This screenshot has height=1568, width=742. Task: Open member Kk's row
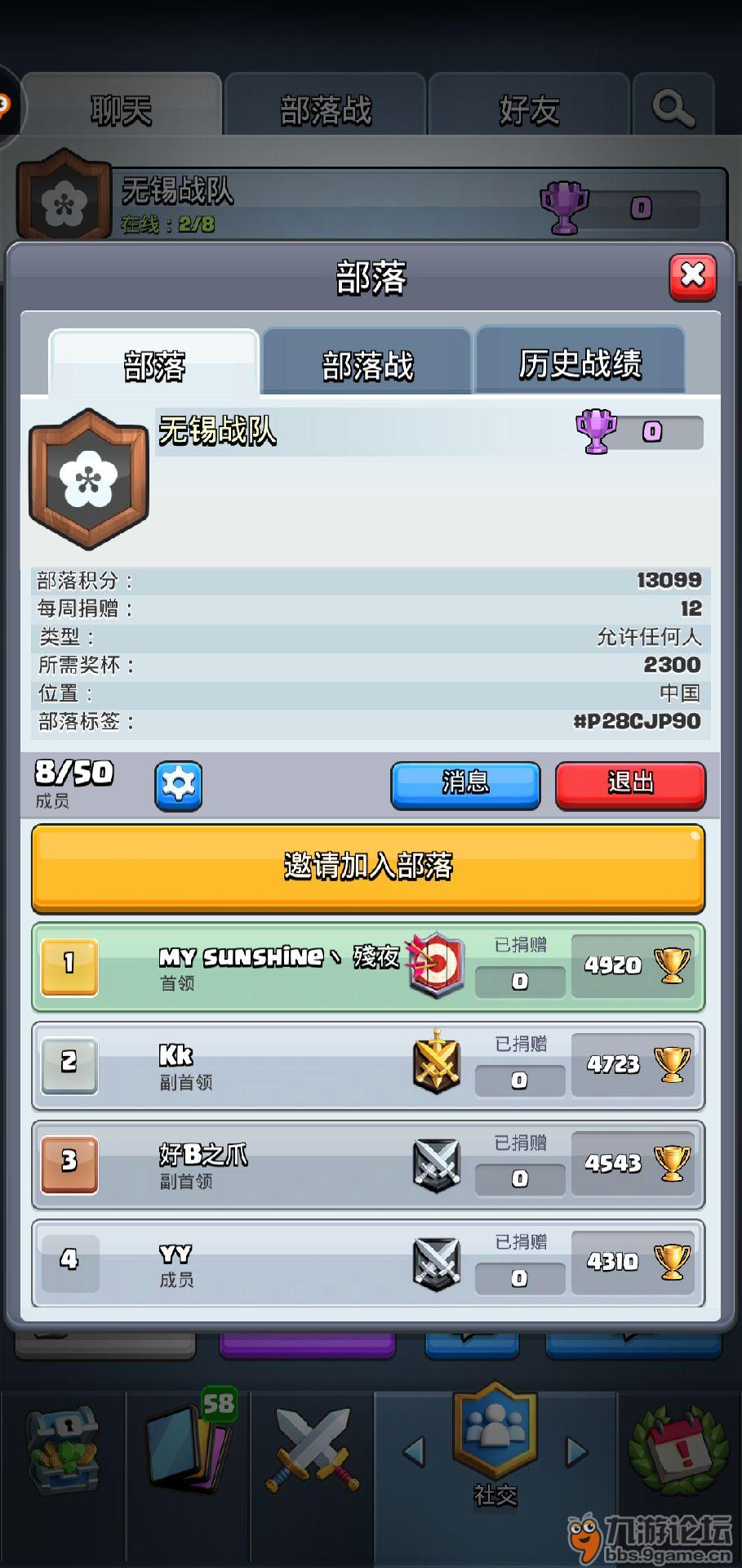pyautogui.click(x=368, y=1066)
